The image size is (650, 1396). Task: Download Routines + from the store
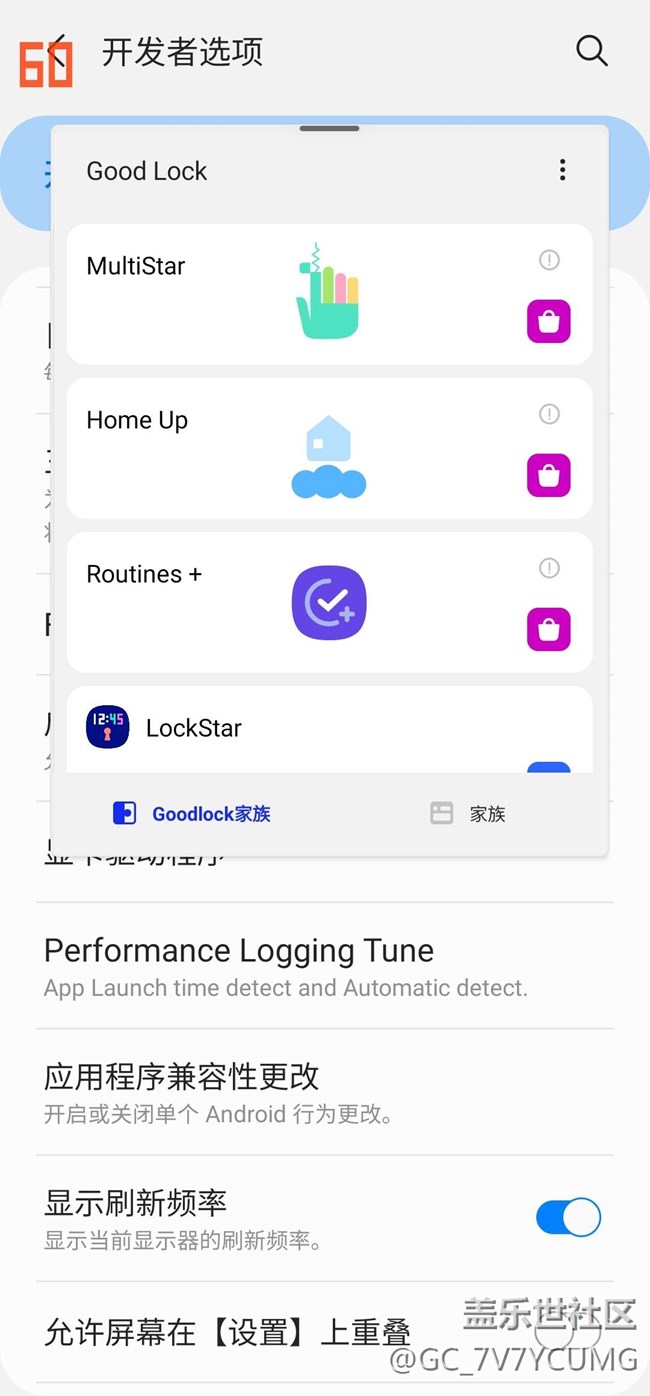tap(548, 630)
